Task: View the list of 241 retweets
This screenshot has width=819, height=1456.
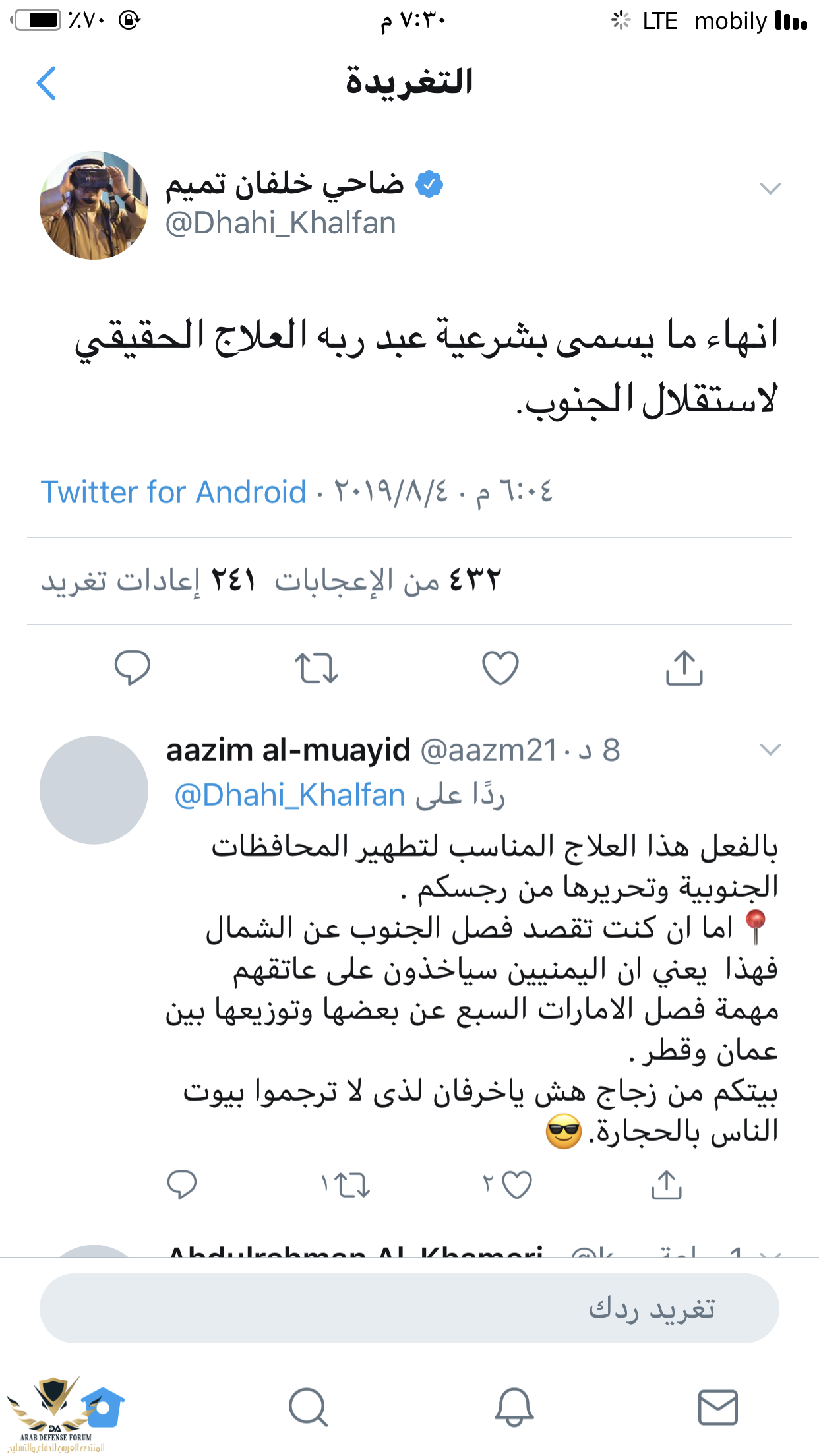Action: [149, 581]
